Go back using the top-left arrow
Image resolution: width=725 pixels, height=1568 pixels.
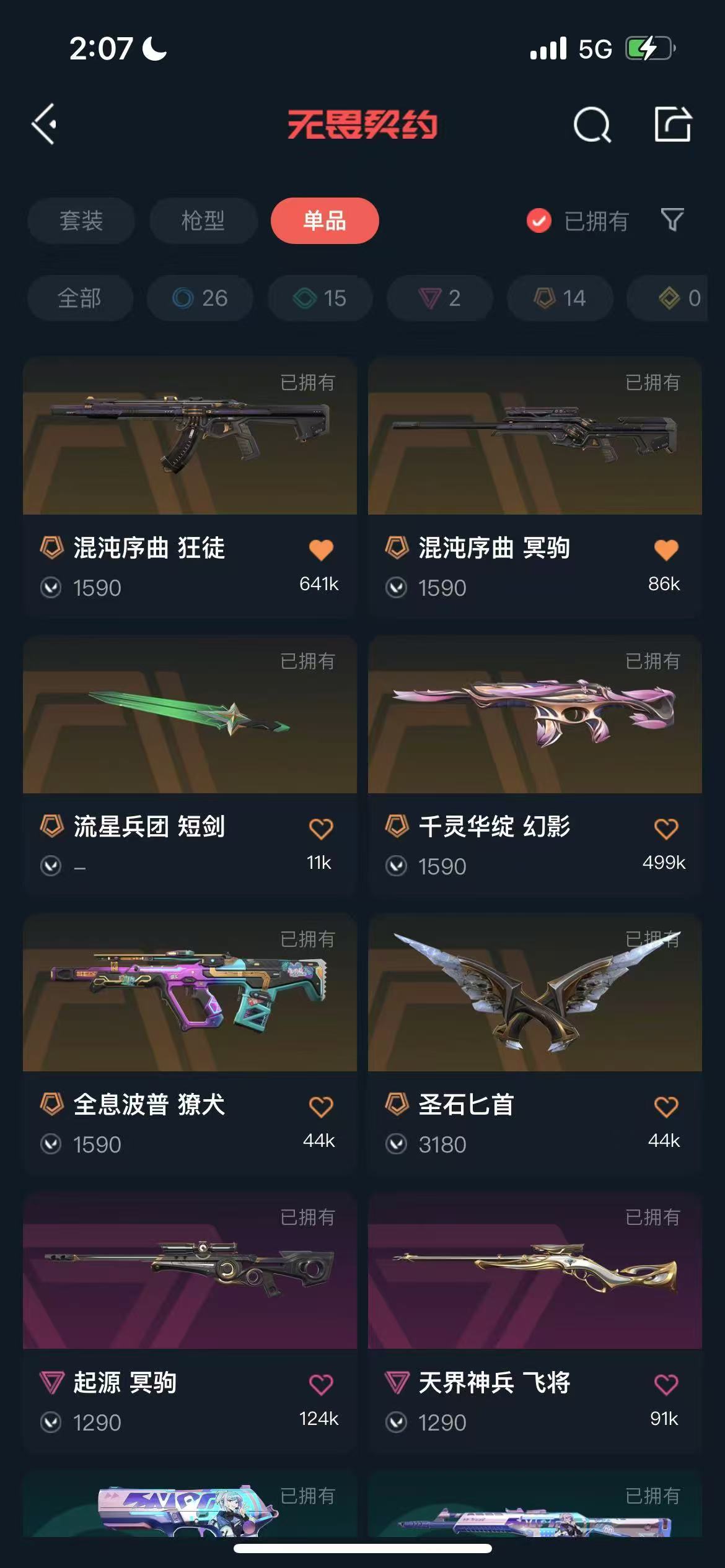coord(45,124)
